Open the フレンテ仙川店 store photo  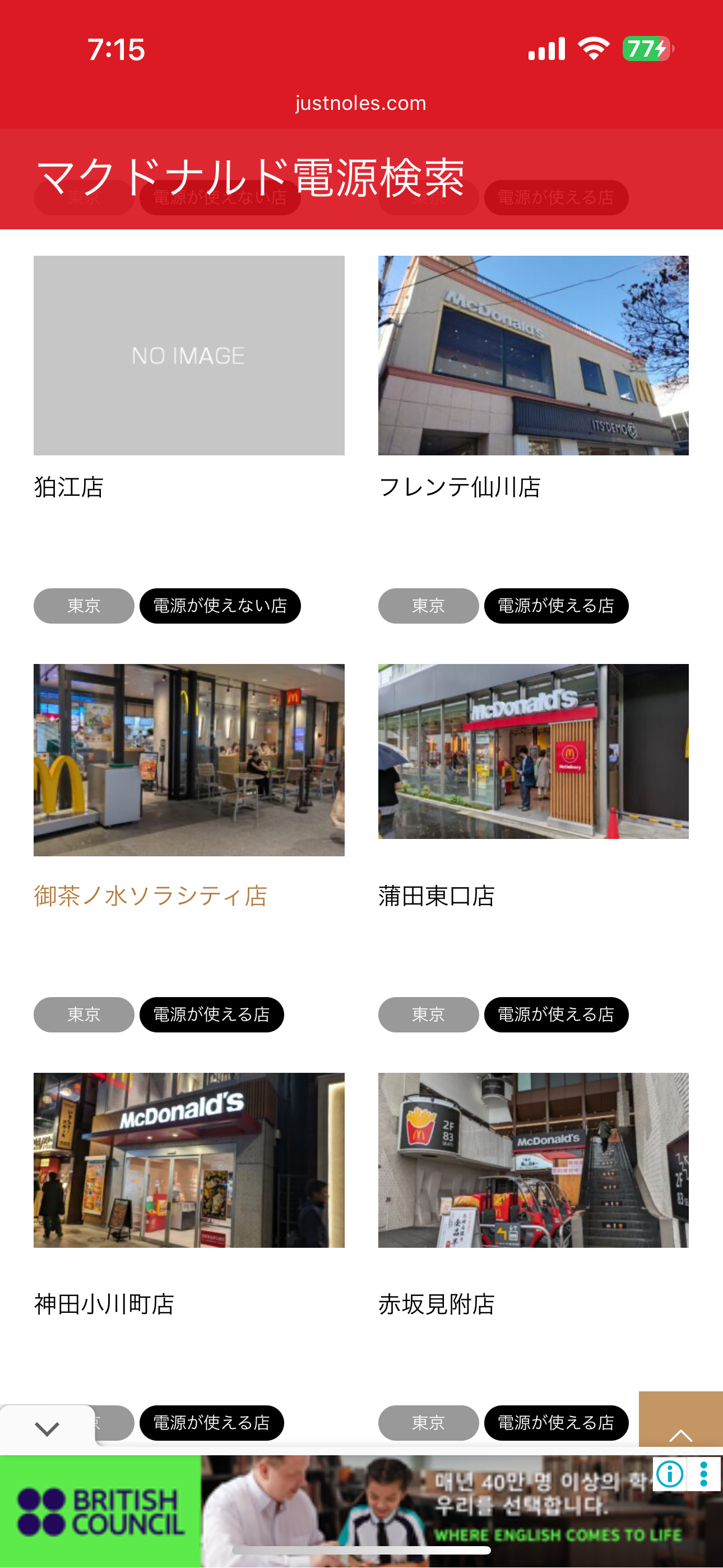(x=533, y=356)
